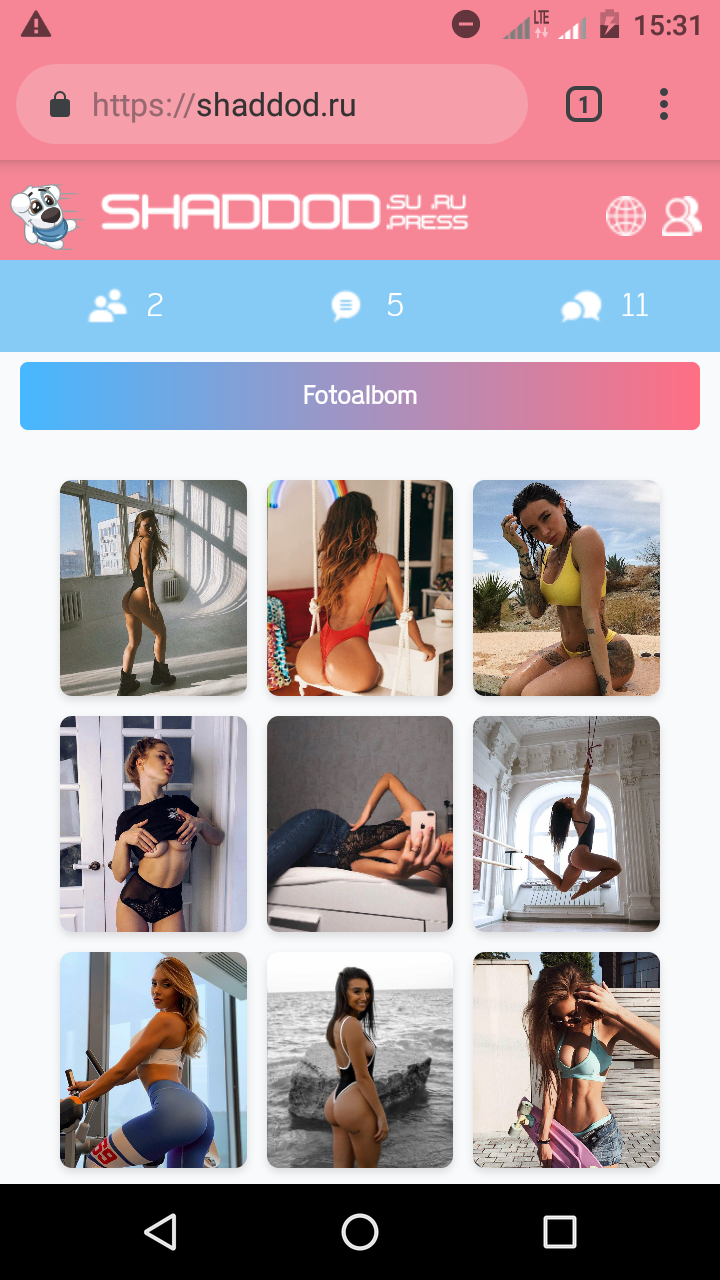The height and width of the screenshot is (1280, 720).
Task: Open the aerial hoop dancer photo
Action: tap(566, 824)
